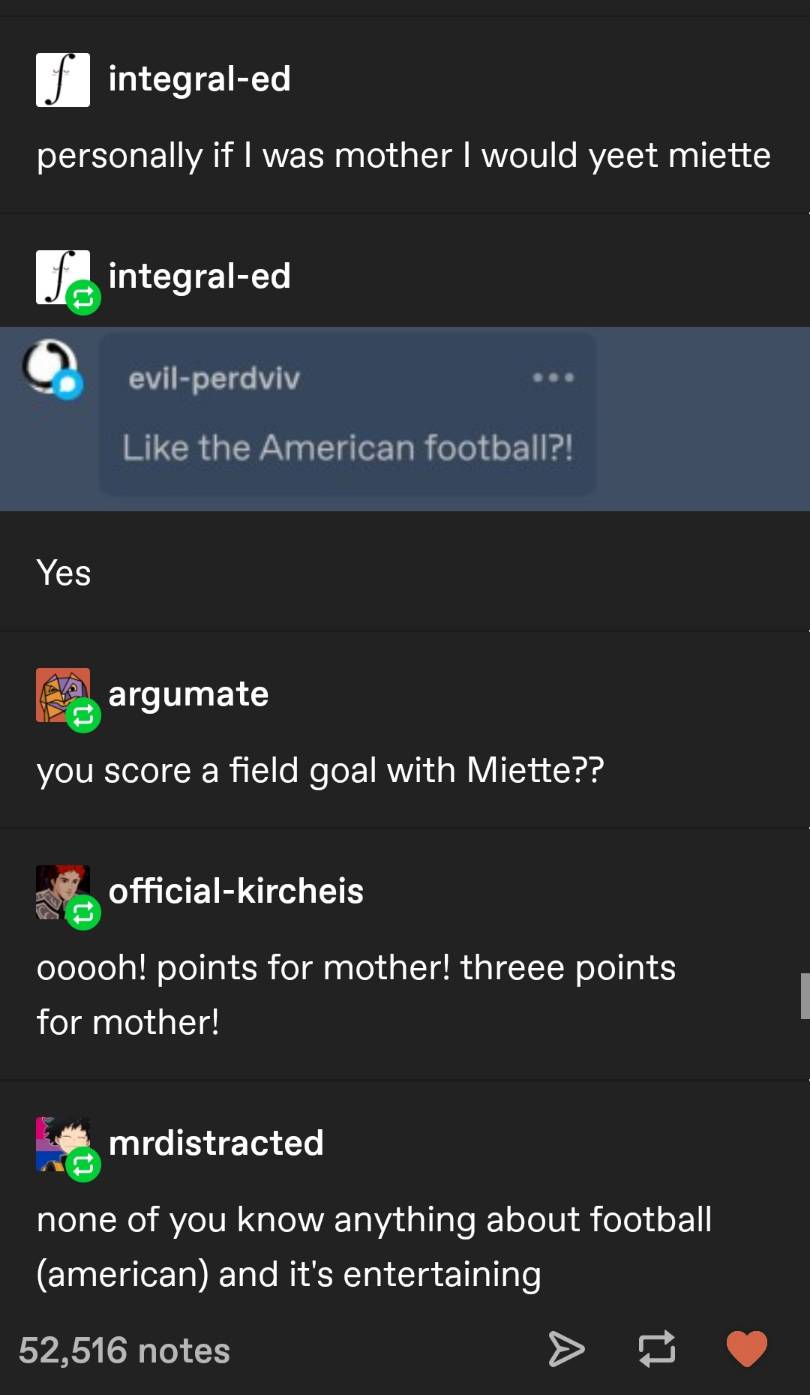Tap official-kircheis's avatar

64,892
